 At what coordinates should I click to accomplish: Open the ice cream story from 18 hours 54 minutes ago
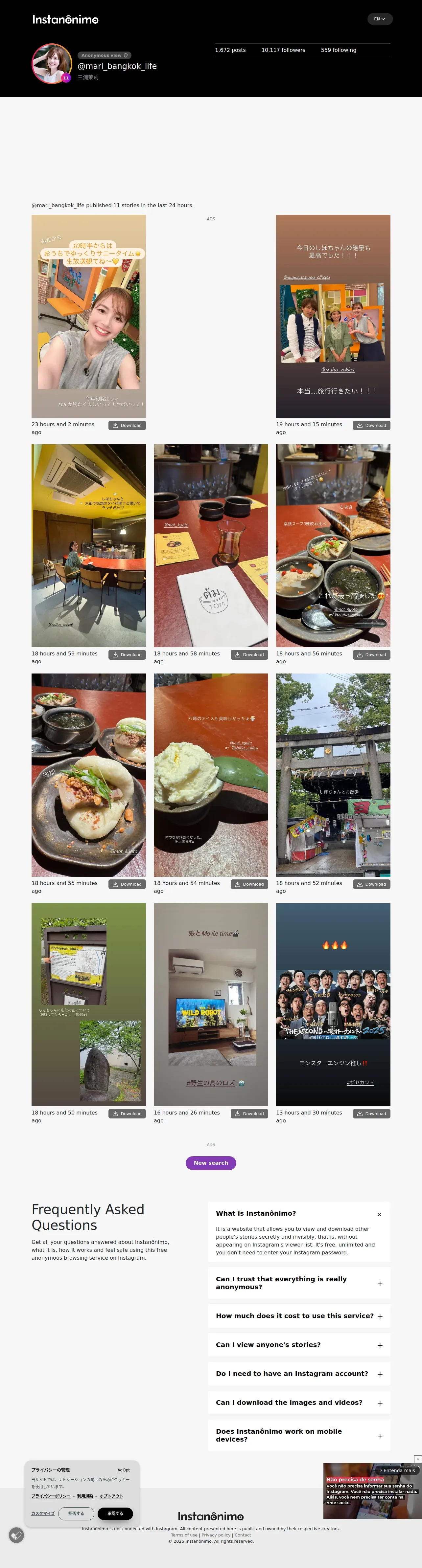(x=211, y=775)
